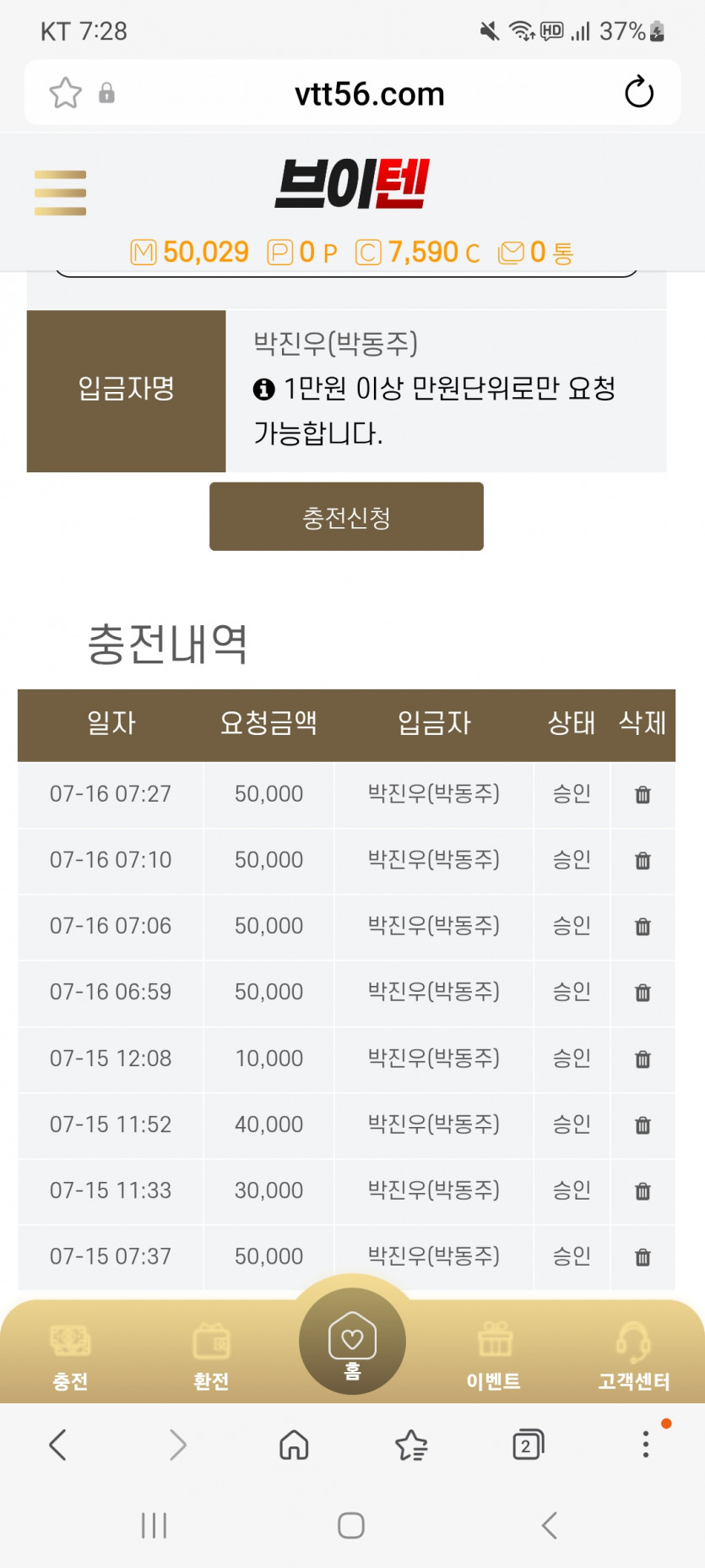
Task: Open the browser bookmarks list
Action: coord(411,1445)
